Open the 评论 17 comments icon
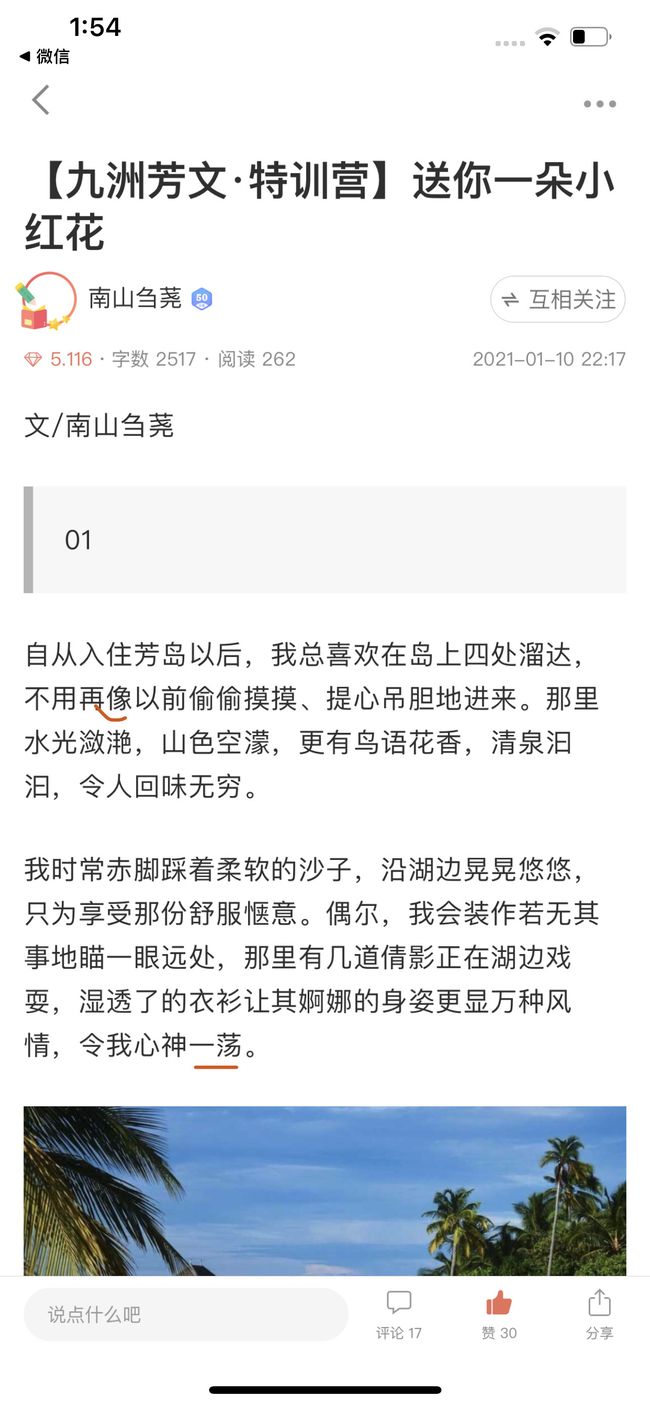The height and width of the screenshot is (1406, 650). tap(399, 1314)
